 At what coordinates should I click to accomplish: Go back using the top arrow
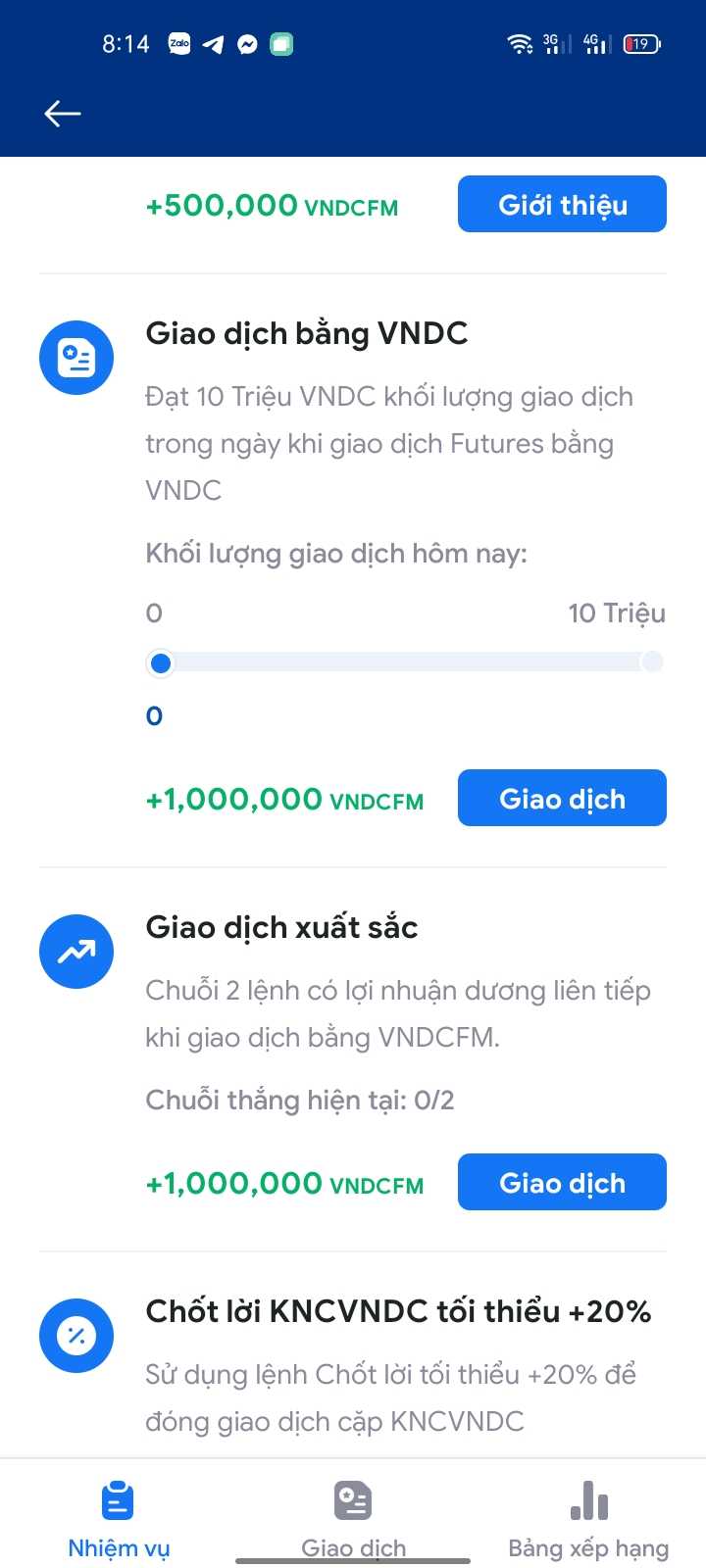click(63, 114)
